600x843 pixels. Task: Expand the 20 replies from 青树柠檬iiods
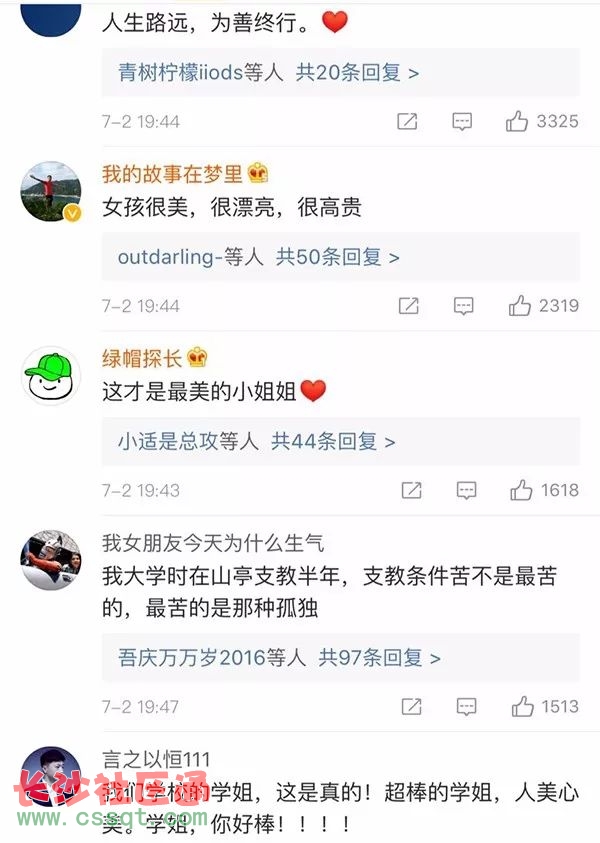[x=268, y=72]
